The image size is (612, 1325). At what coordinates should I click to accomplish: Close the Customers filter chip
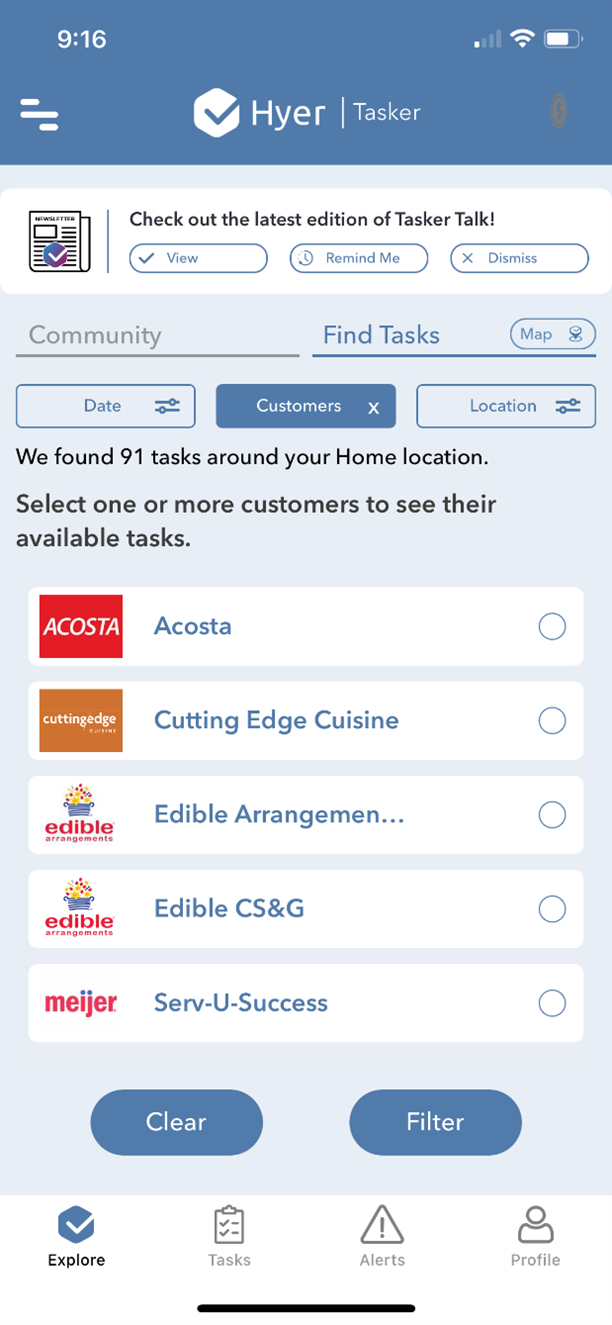373,408
